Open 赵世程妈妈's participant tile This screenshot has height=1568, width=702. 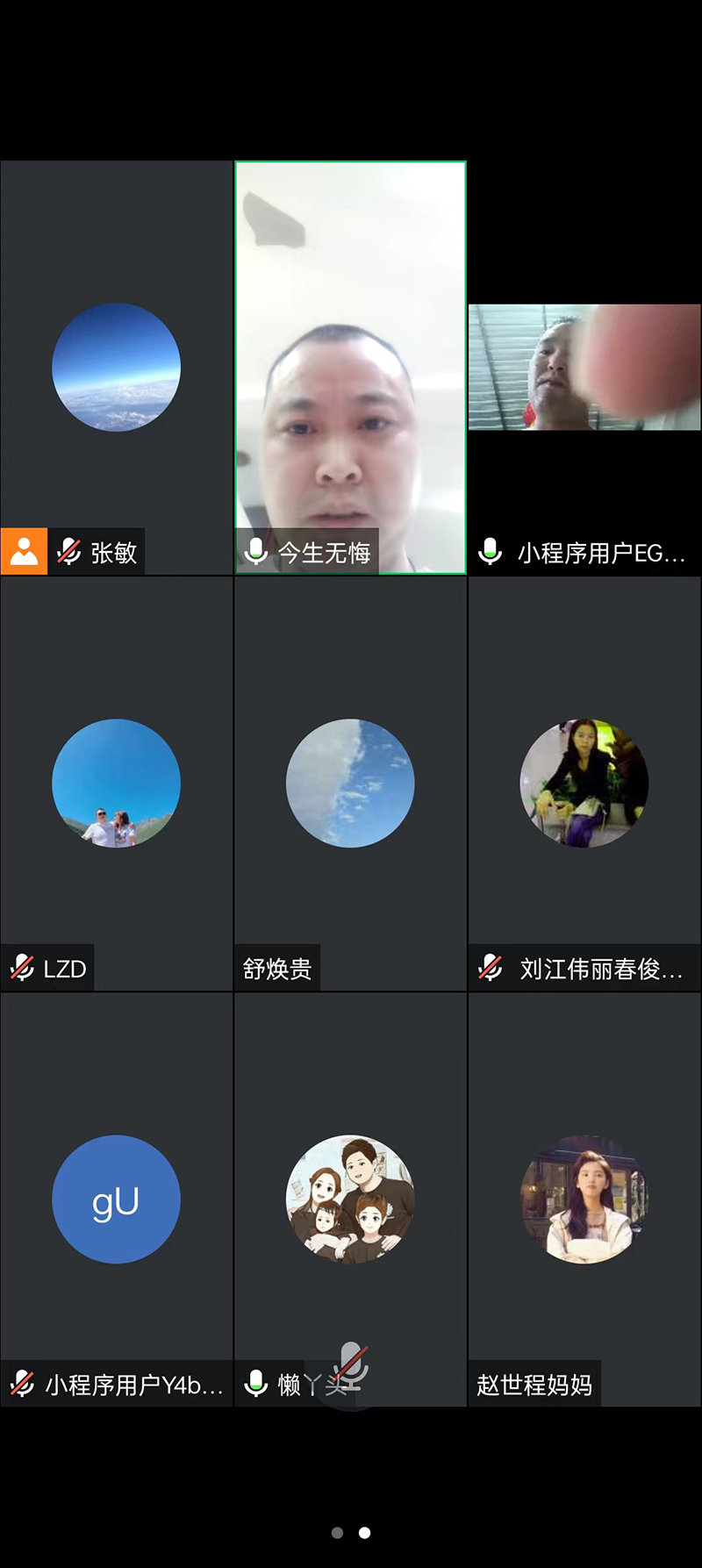[584, 1199]
